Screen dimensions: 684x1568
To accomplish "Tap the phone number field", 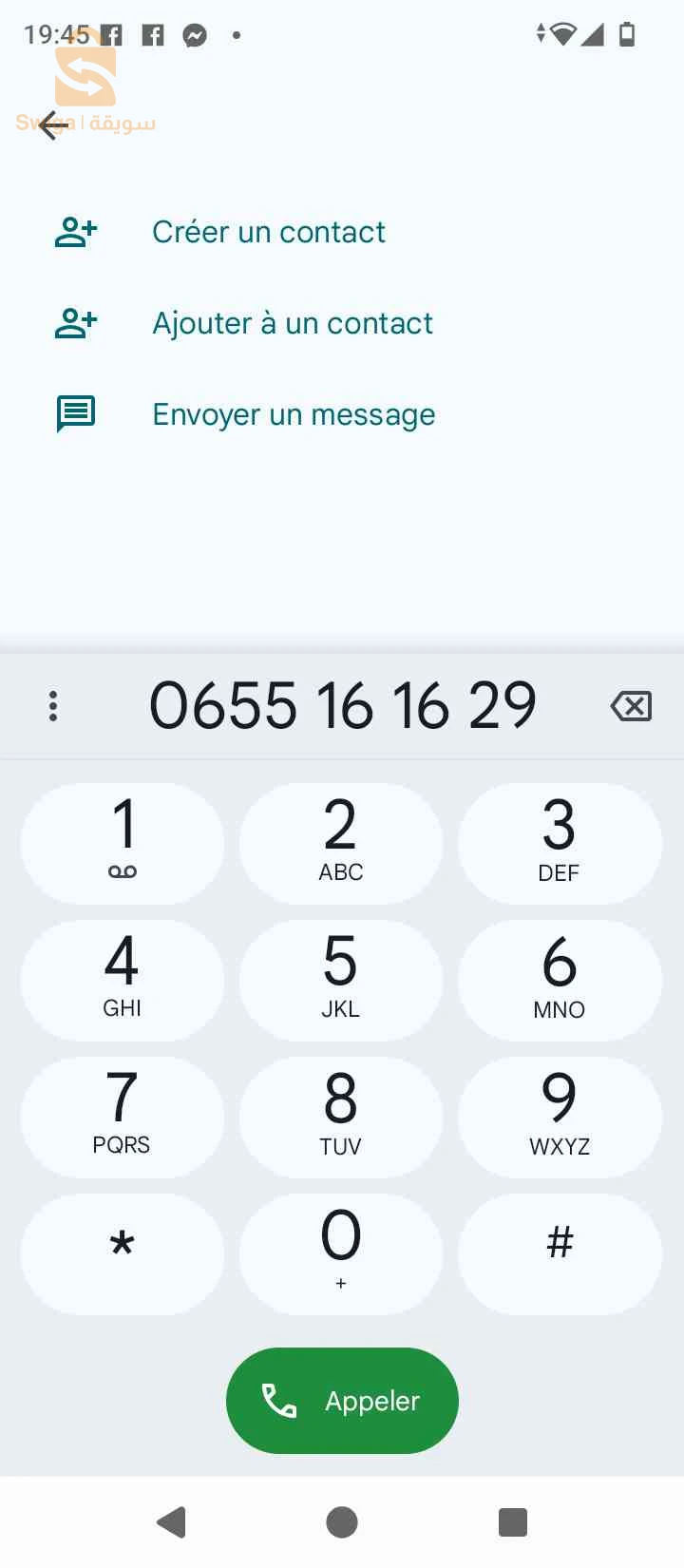I will 342,706.
